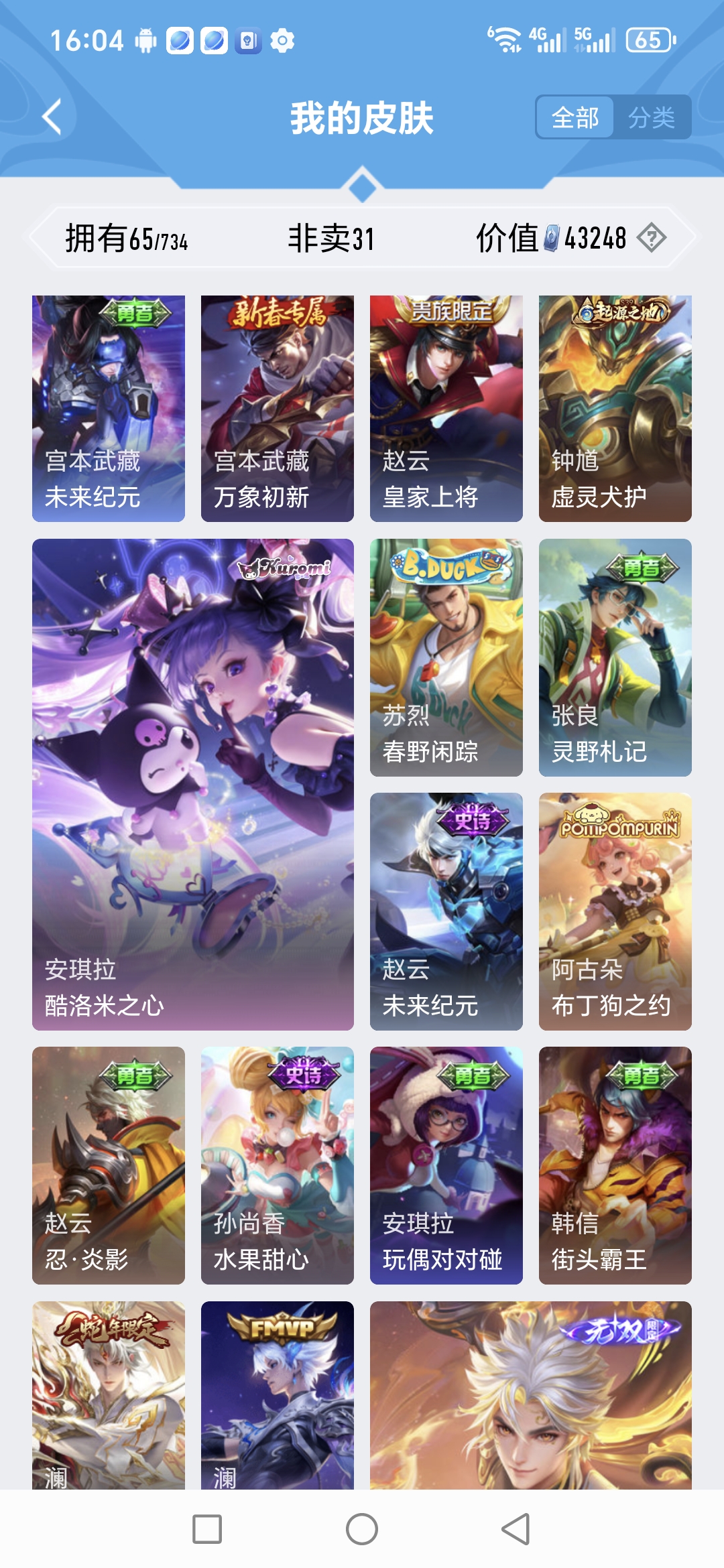Open 安琪拉 酷洛米之心 skin card

coord(193,784)
